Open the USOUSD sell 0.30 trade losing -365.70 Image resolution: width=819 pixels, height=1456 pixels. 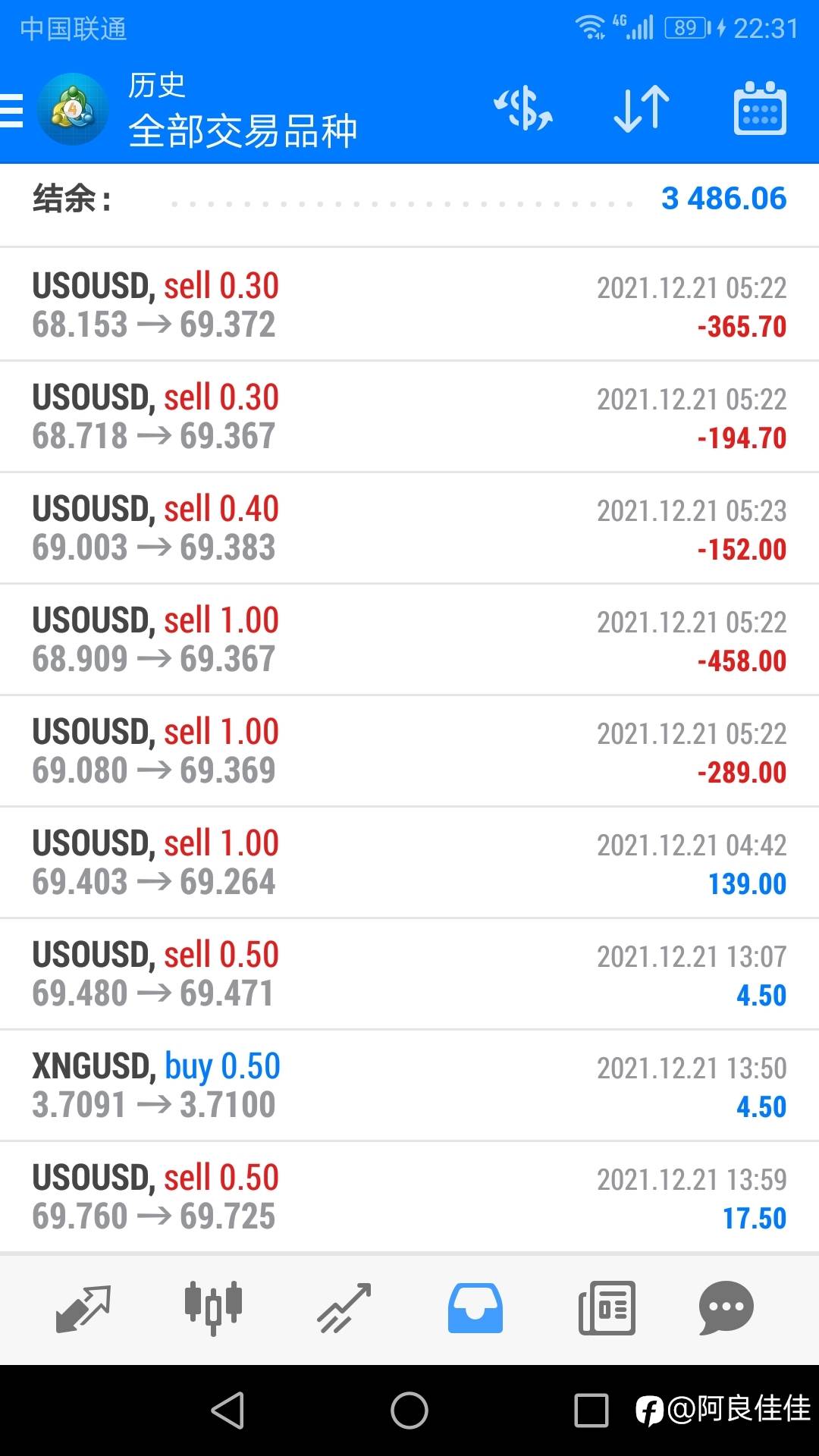pos(409,305)
